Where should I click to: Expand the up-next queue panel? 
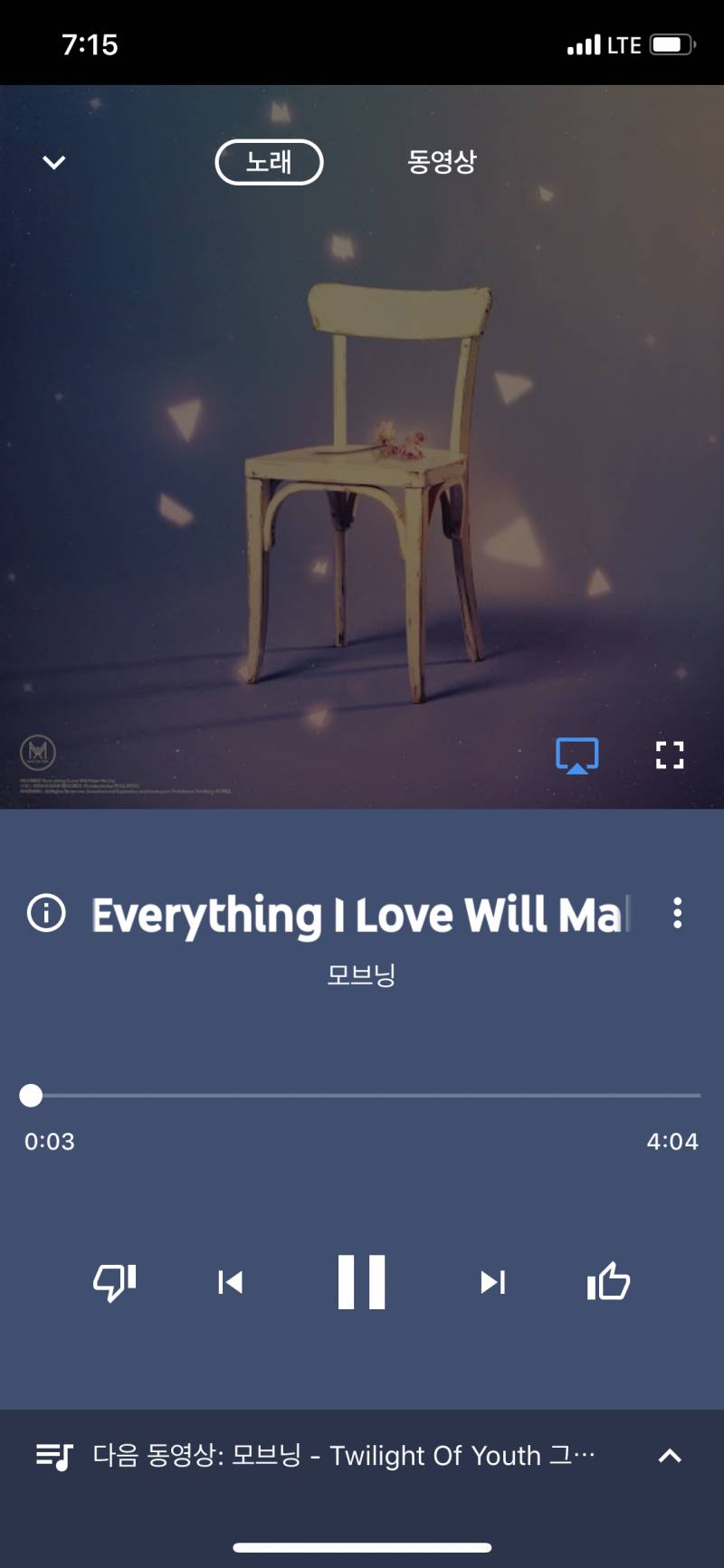click(x=670, y=1455)
